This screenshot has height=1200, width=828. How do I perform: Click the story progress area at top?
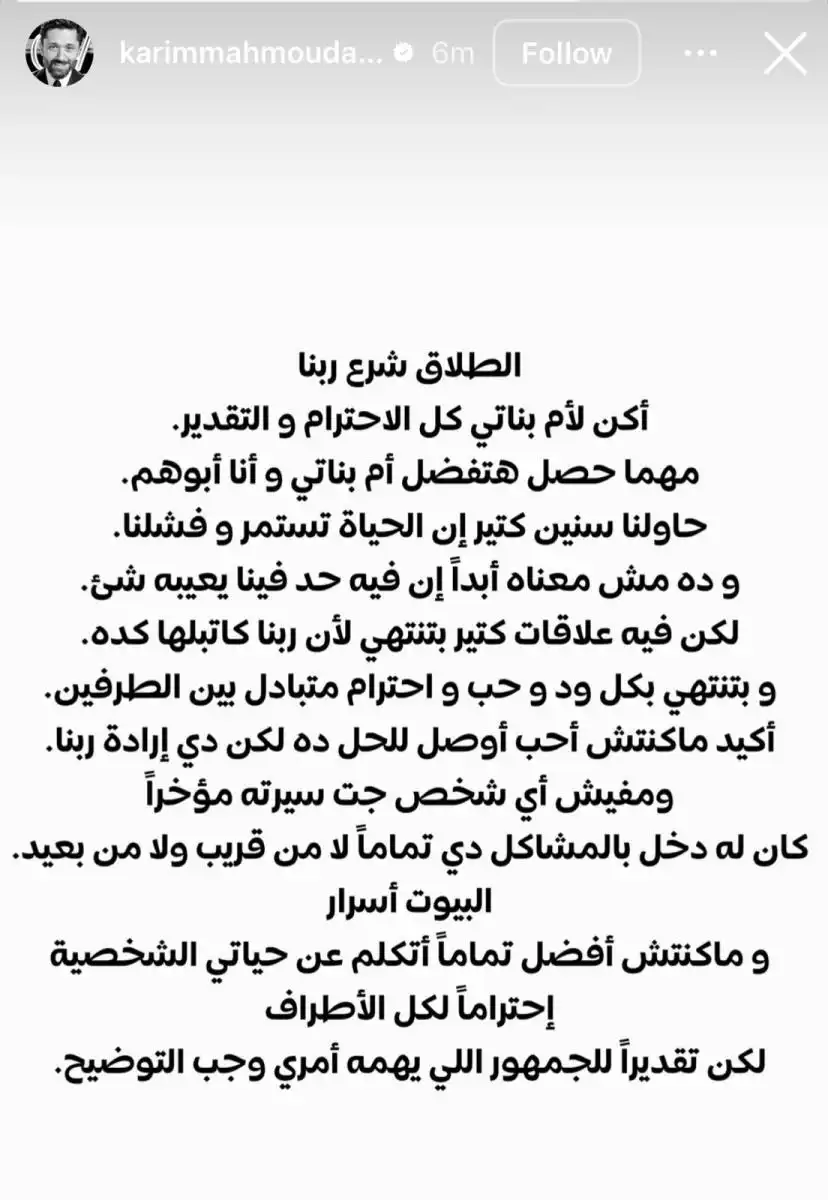coord(414,8)
